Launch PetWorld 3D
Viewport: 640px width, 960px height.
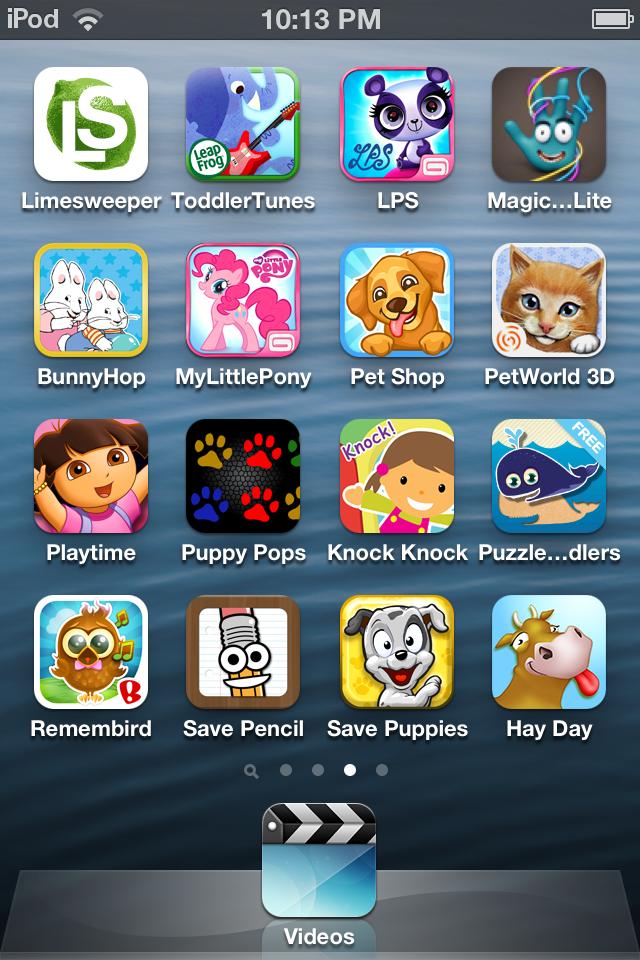point(549,300)
